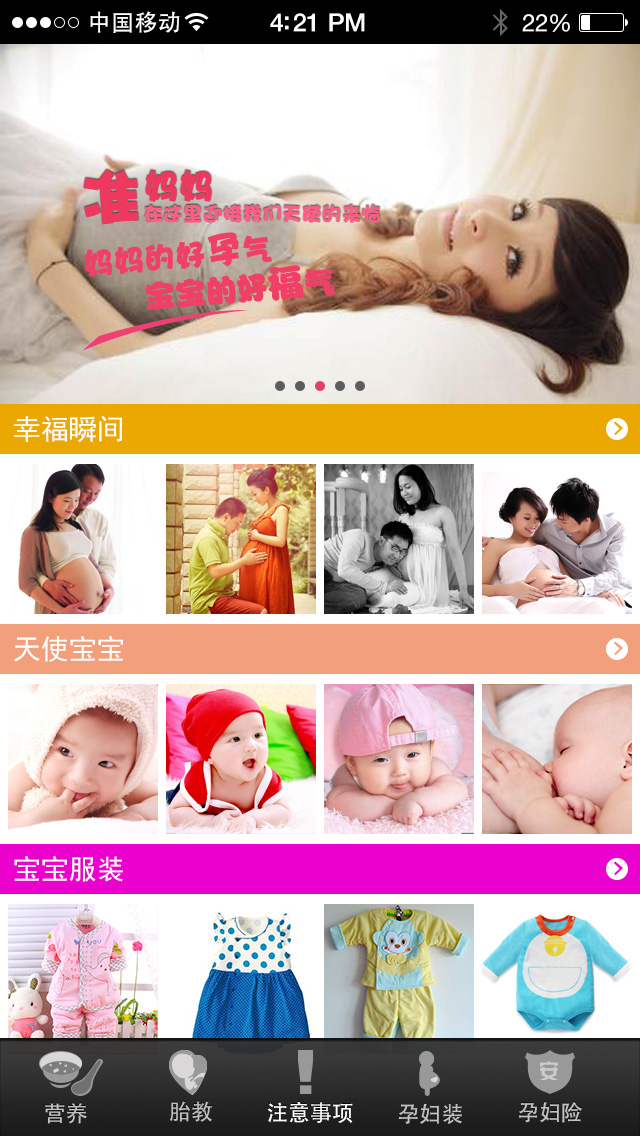Open the 孕妇险 tab
The image size is (640, 1136).
pyautogui.click(x=550, y=1088)
